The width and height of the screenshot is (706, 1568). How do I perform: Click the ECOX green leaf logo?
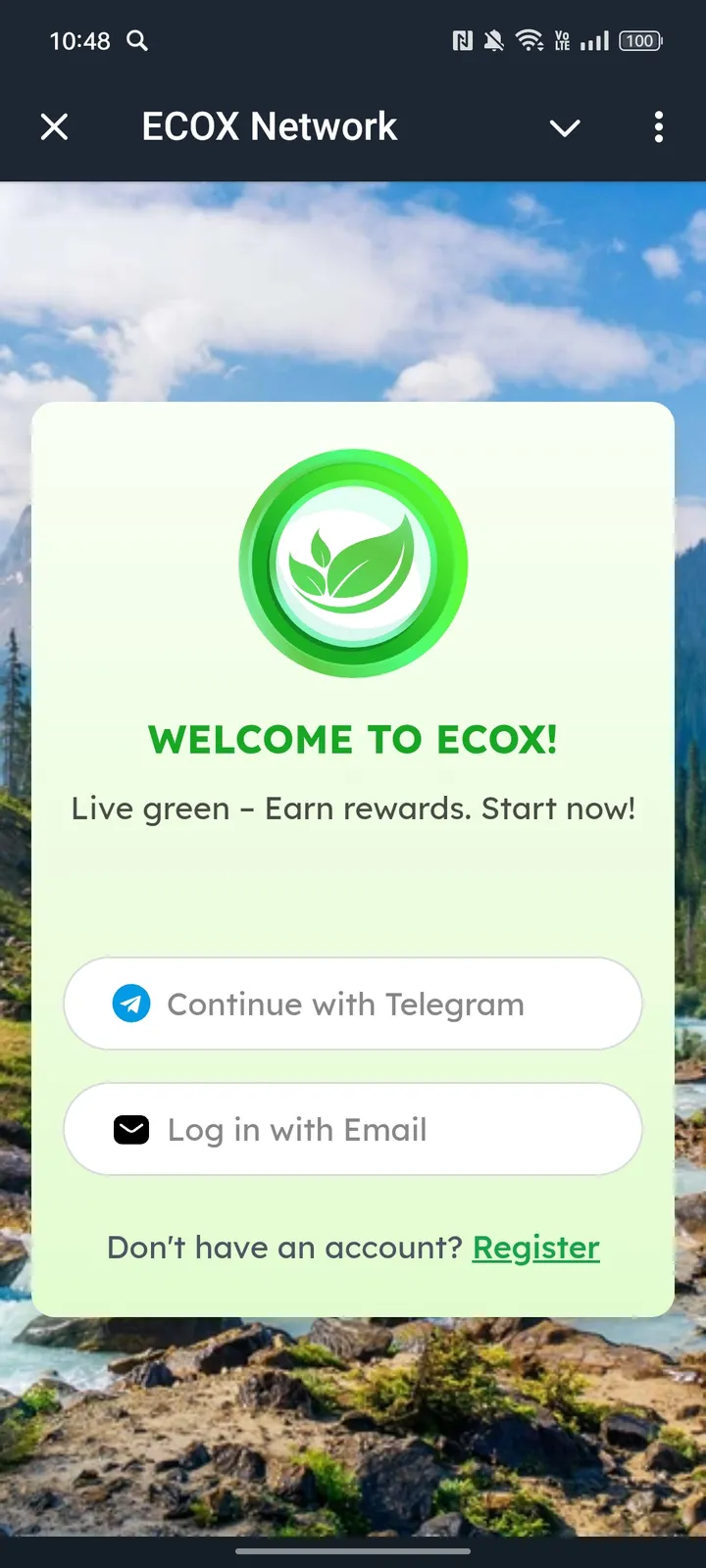pyautogui.click(x=353, y=561)
